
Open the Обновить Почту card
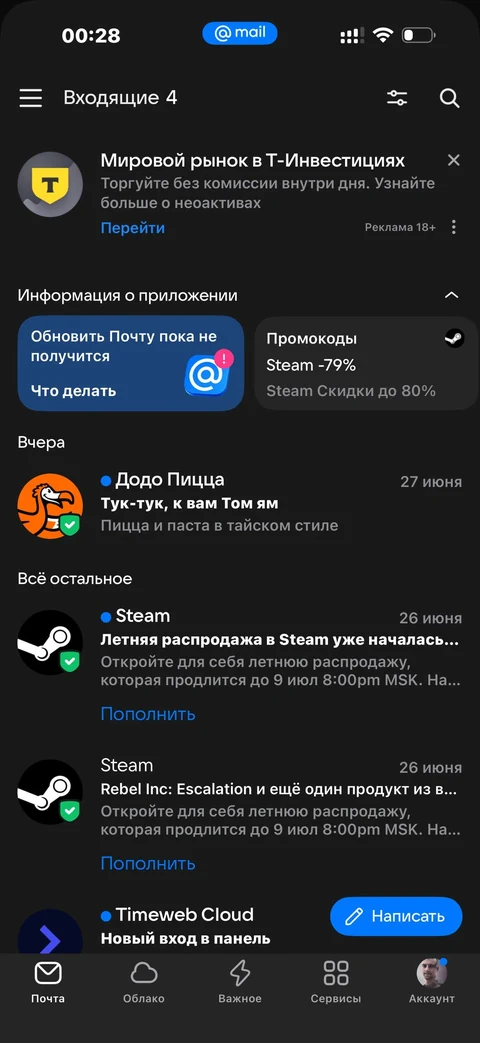[x=130, y=363]
